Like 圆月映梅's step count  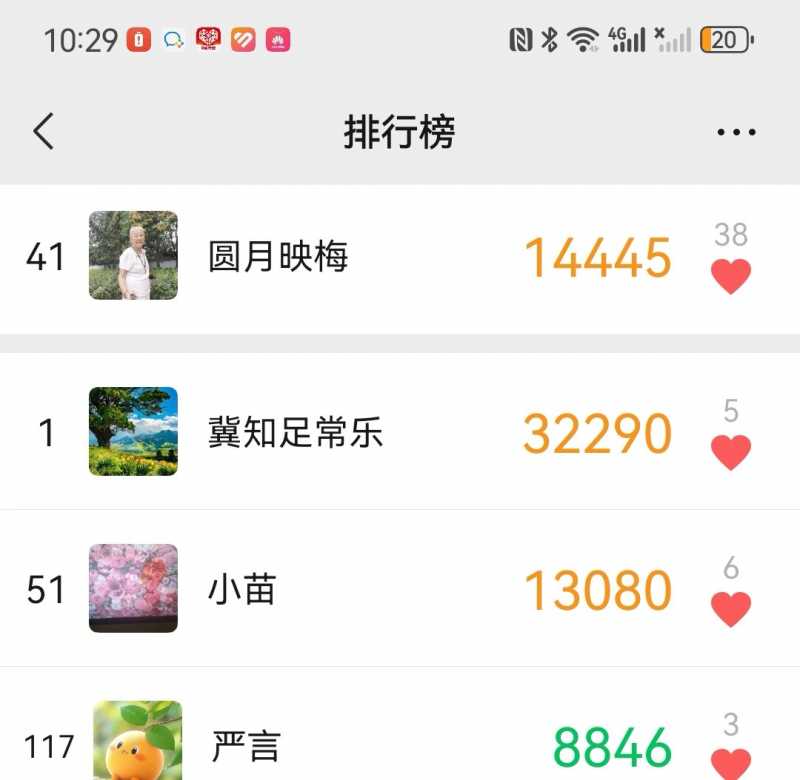[731, 276]
